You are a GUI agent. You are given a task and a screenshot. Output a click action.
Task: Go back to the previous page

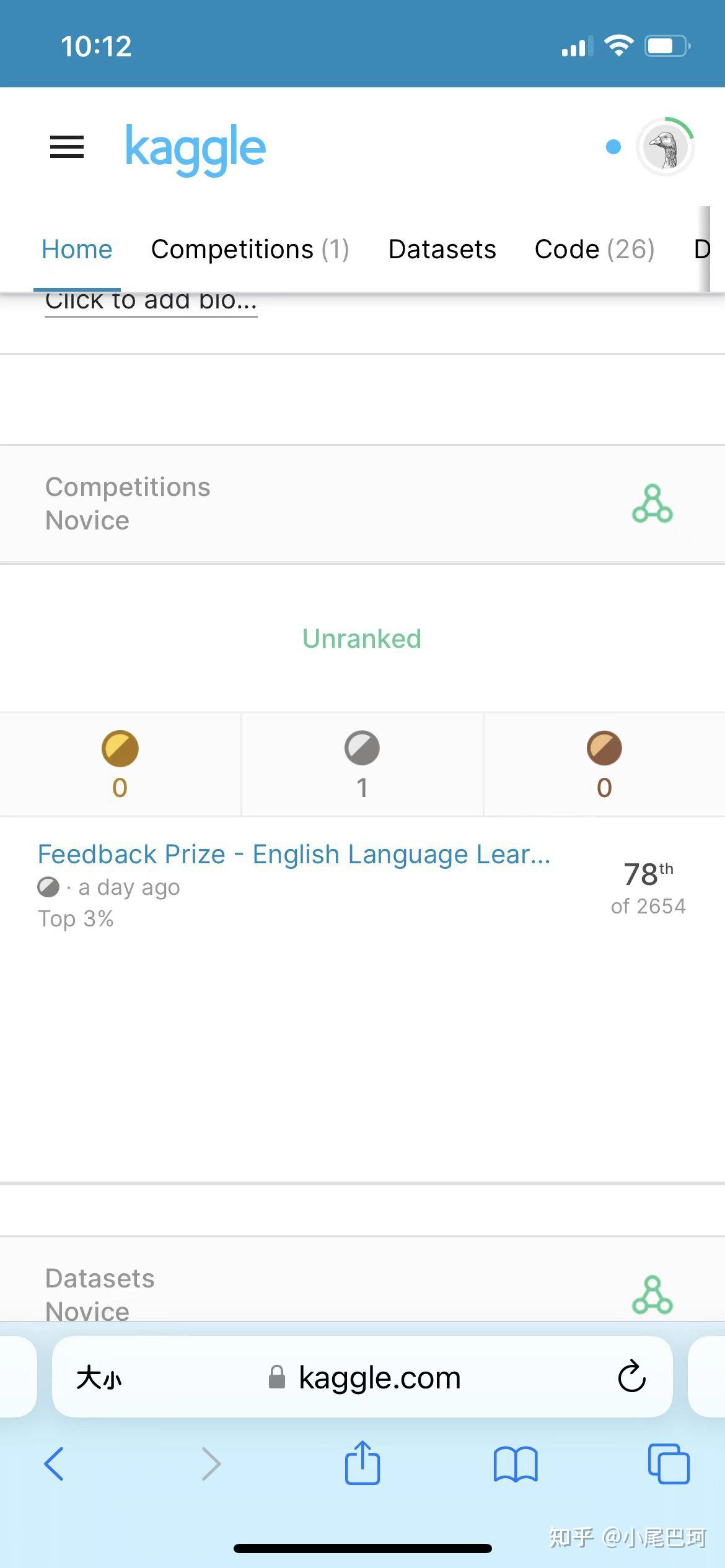54,1464
